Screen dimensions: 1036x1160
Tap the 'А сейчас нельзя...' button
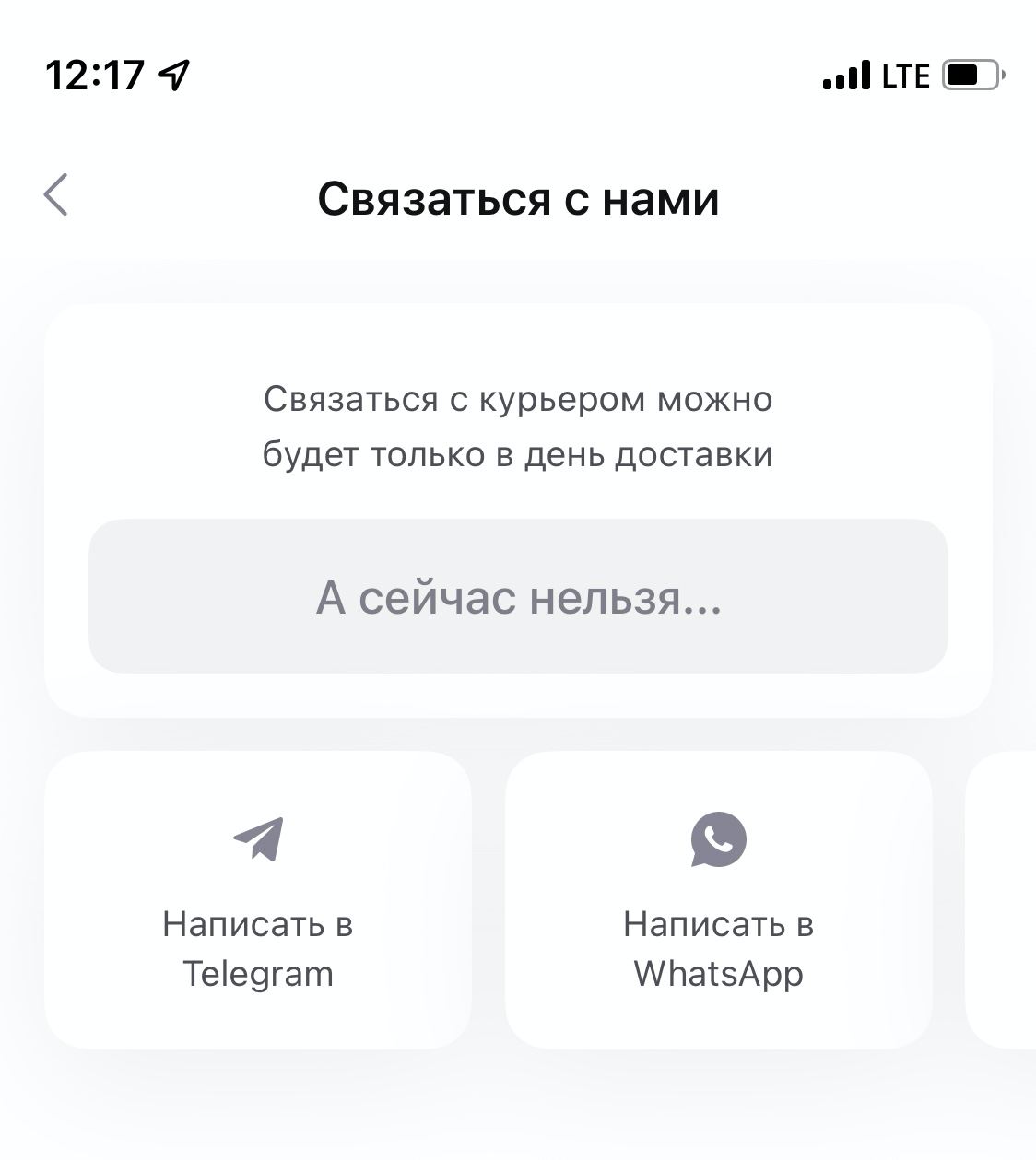tap(518, 596)
